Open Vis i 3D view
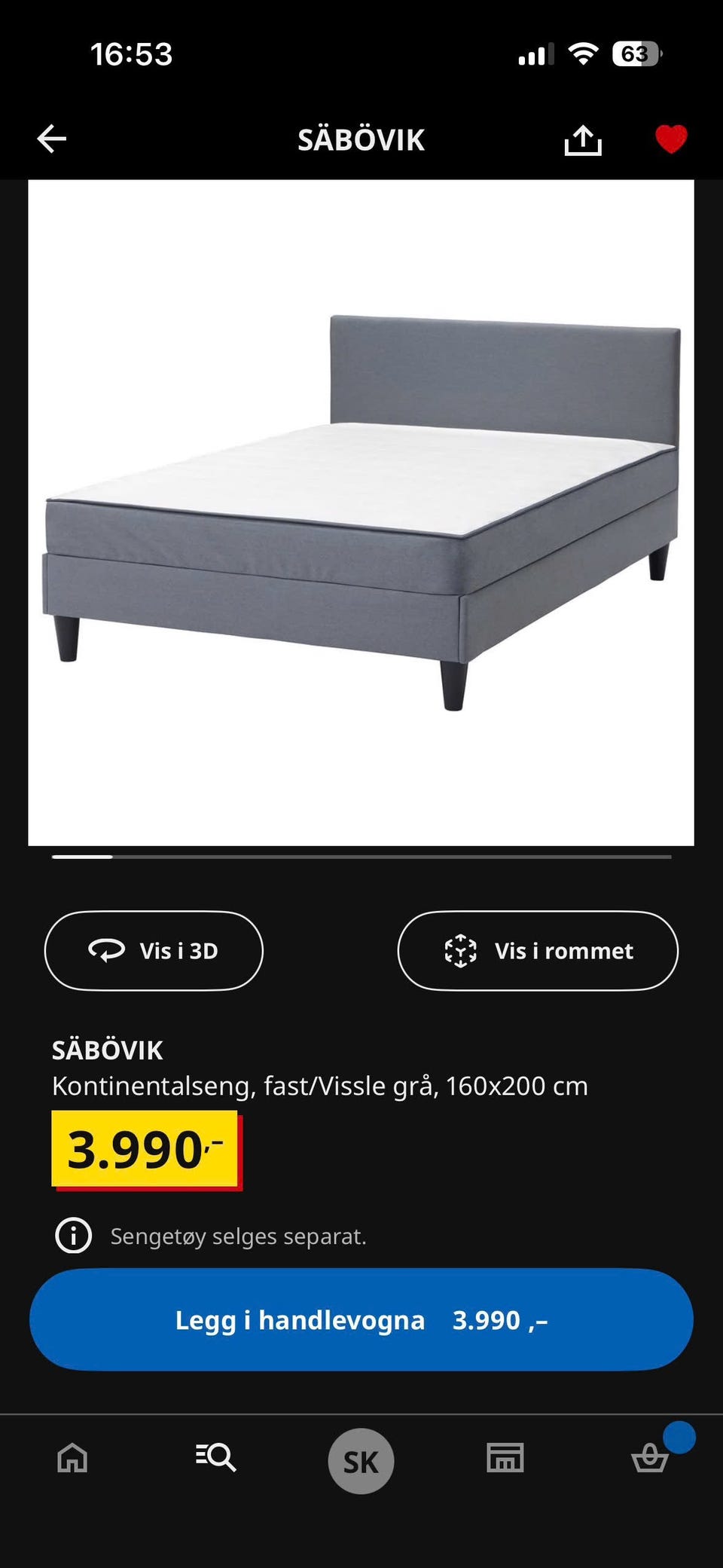723x1568 pixels. [154, 950]
